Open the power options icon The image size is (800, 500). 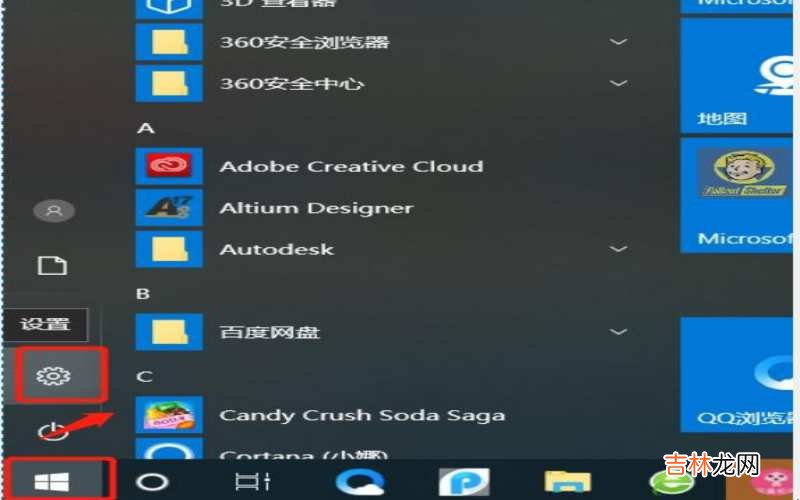pos(53,432)
